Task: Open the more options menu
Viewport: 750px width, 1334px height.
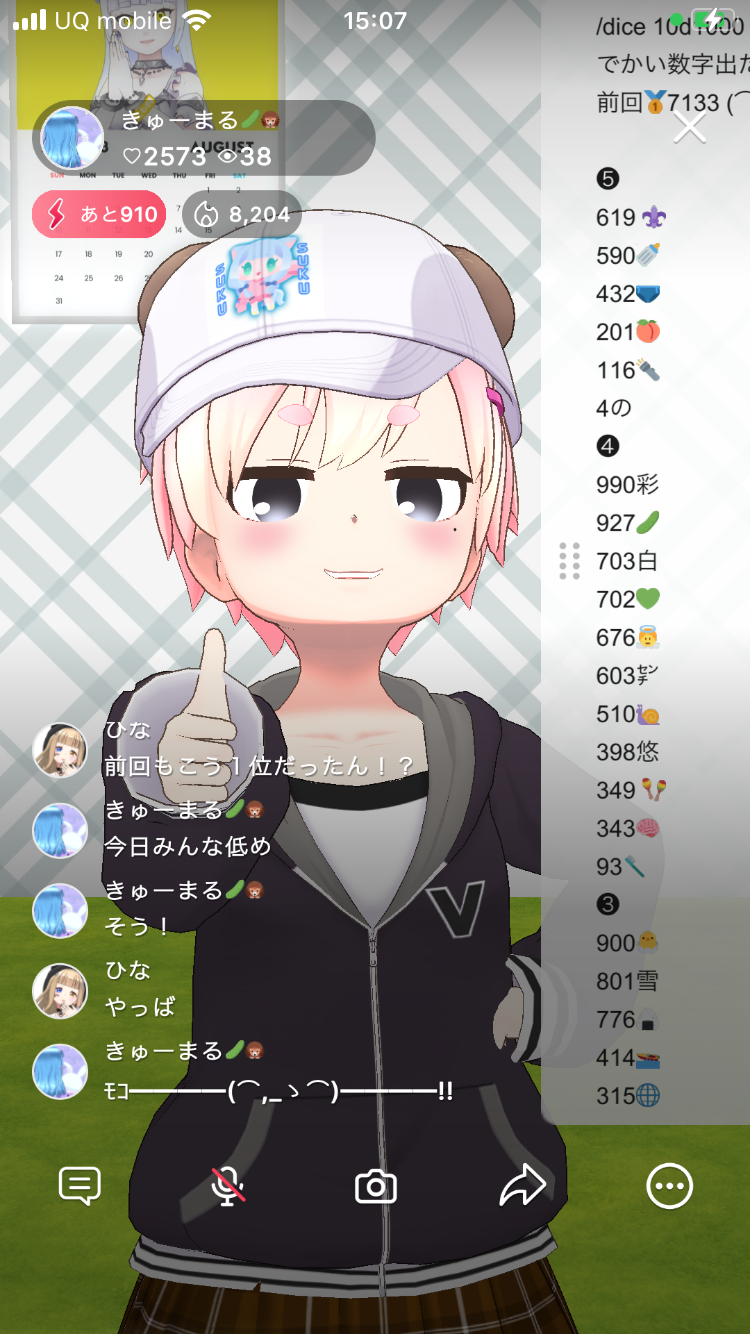Action: (x=669, y=1187)
